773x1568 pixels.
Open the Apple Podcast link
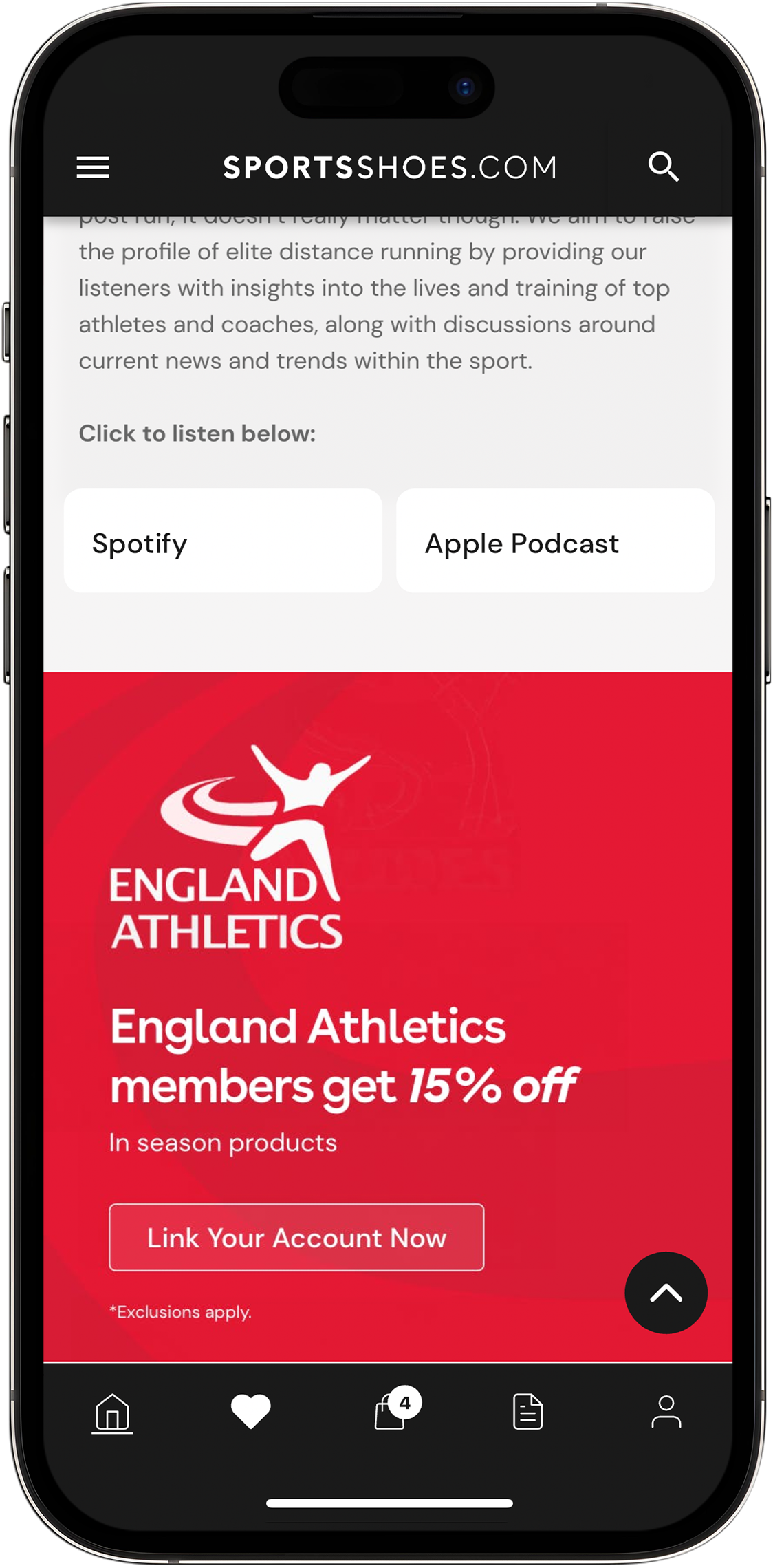554,541
